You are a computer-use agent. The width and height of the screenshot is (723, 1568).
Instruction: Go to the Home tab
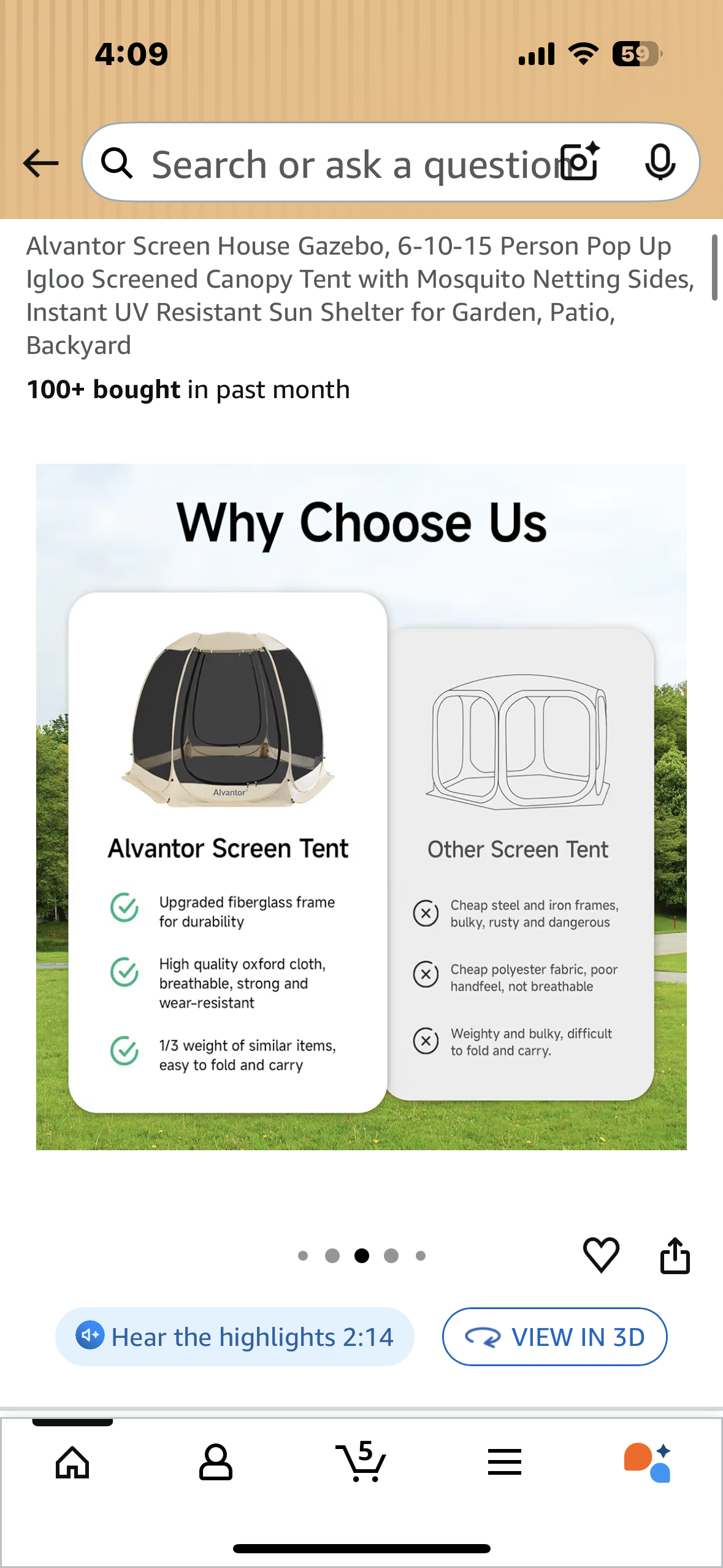click(x=72, y=1462)
